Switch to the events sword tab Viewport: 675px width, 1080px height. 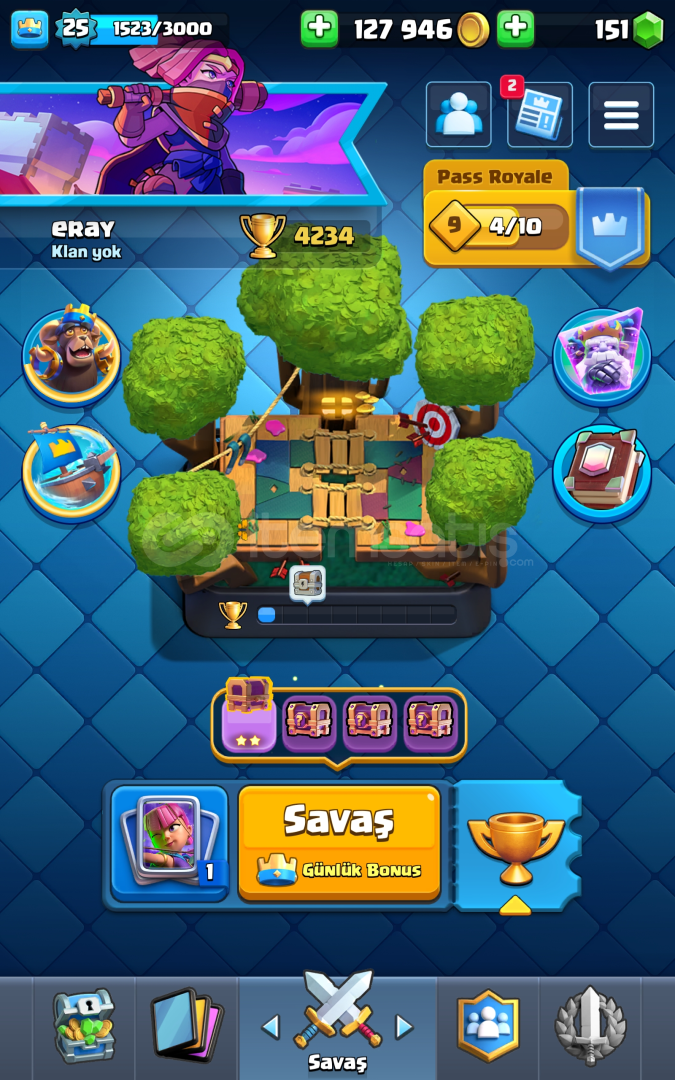coord(590,1026)
